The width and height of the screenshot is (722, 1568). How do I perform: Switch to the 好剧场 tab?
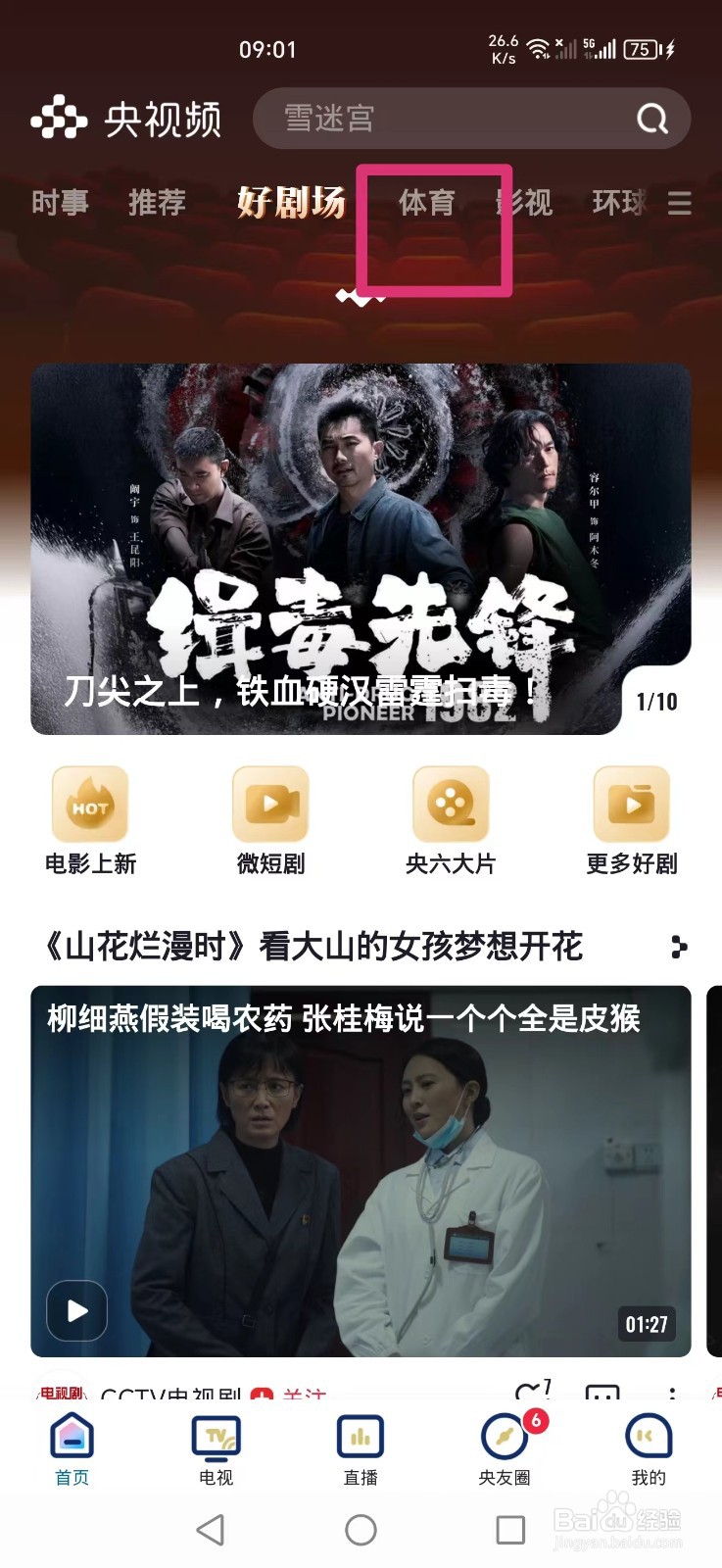[x=290, y=201]
